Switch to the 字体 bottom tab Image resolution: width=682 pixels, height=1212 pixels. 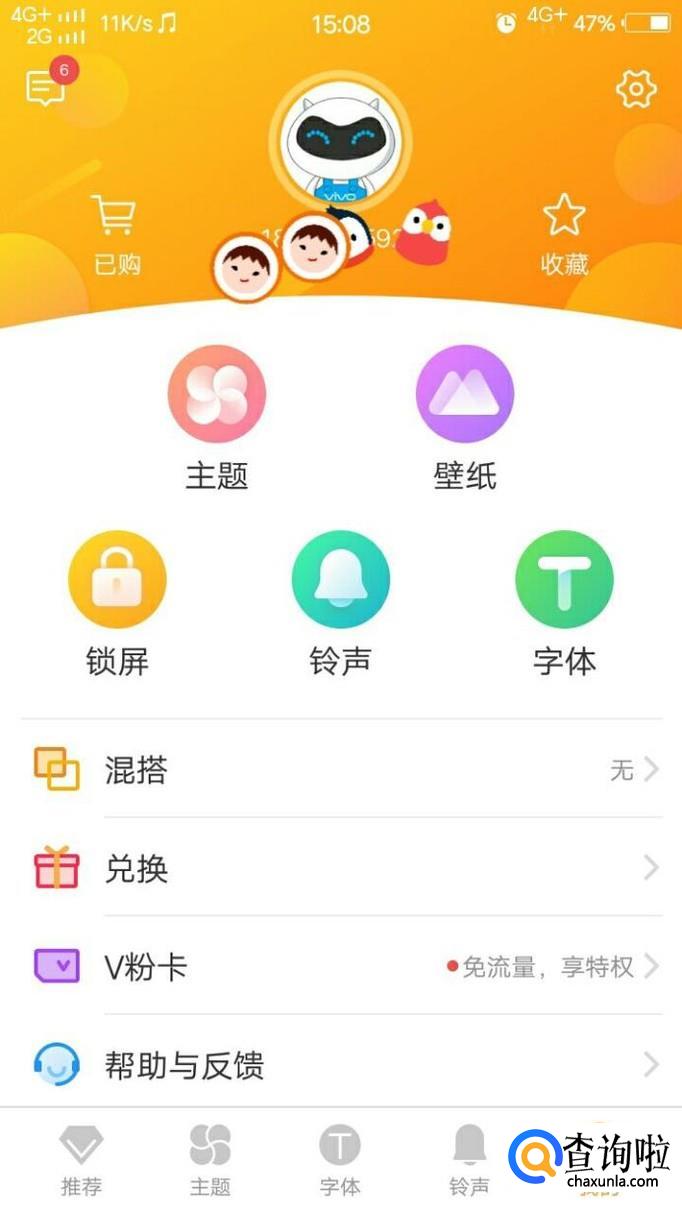(340, 1160)
